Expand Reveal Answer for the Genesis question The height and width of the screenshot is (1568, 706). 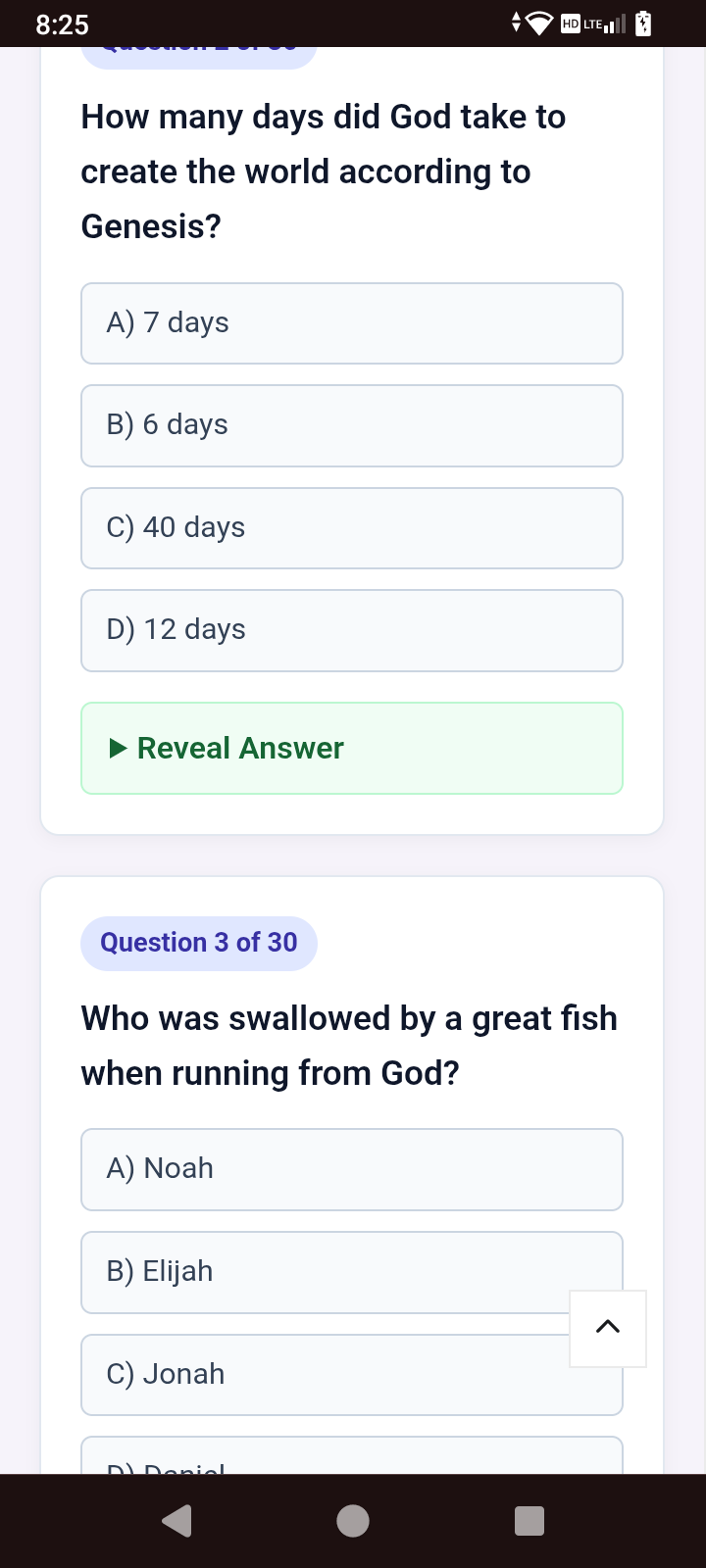pos(352,748)
